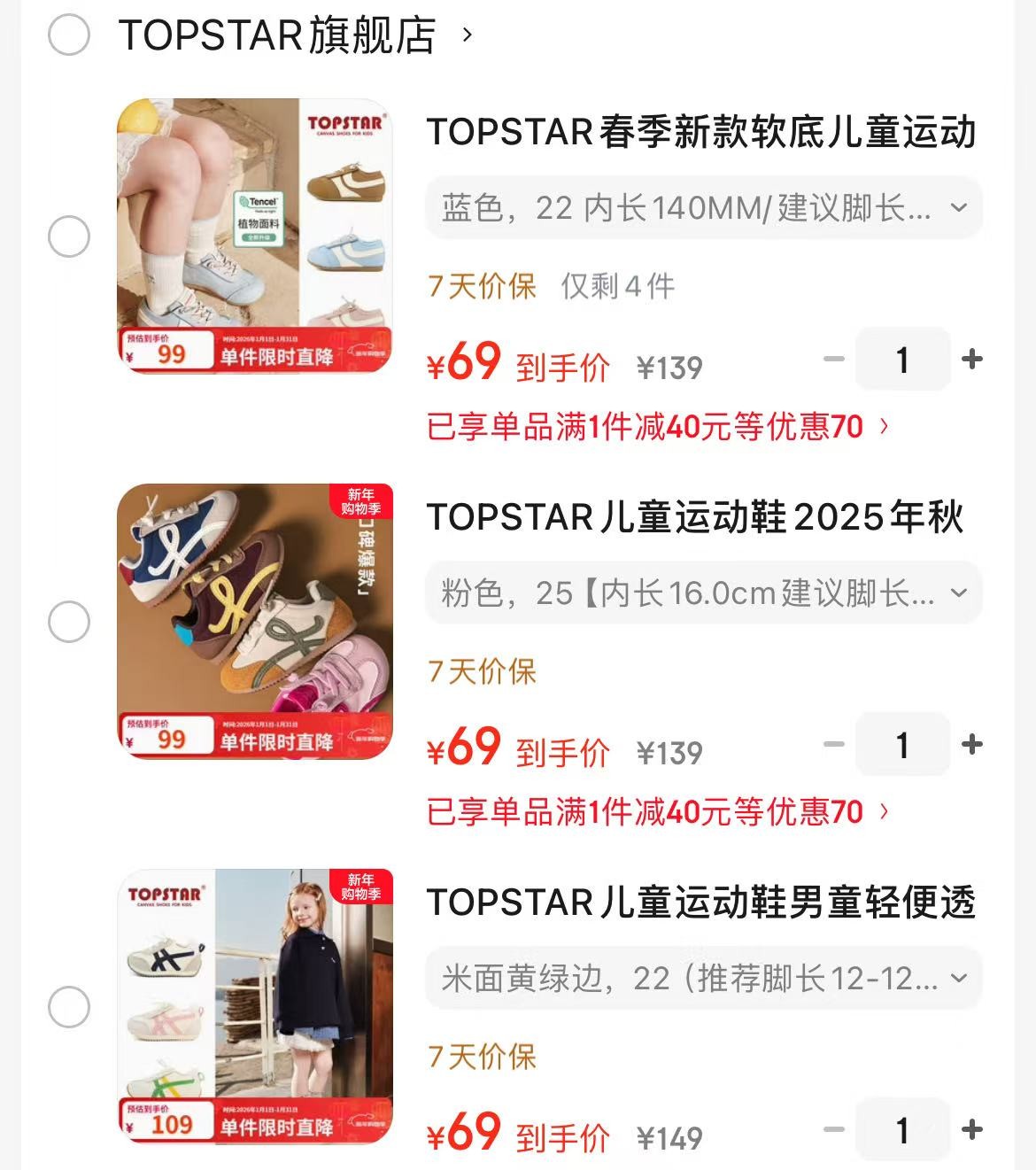Open the TOPSTAR 春季新款软底儿童运动 title
The image size is (1036, 1170).
(x=700, y=132)
